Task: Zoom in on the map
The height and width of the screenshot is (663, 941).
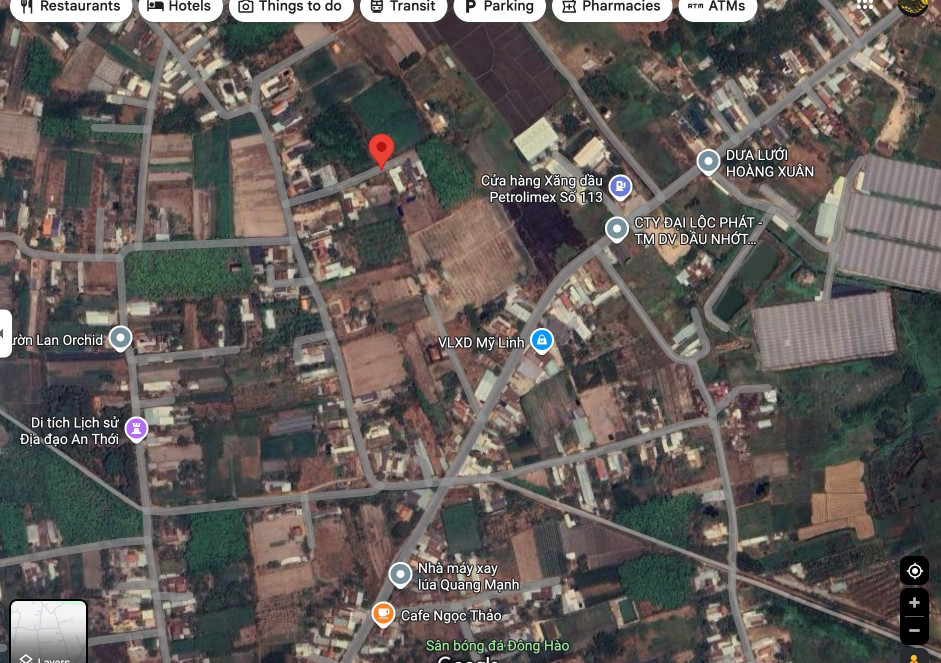Action: (914, 603)
